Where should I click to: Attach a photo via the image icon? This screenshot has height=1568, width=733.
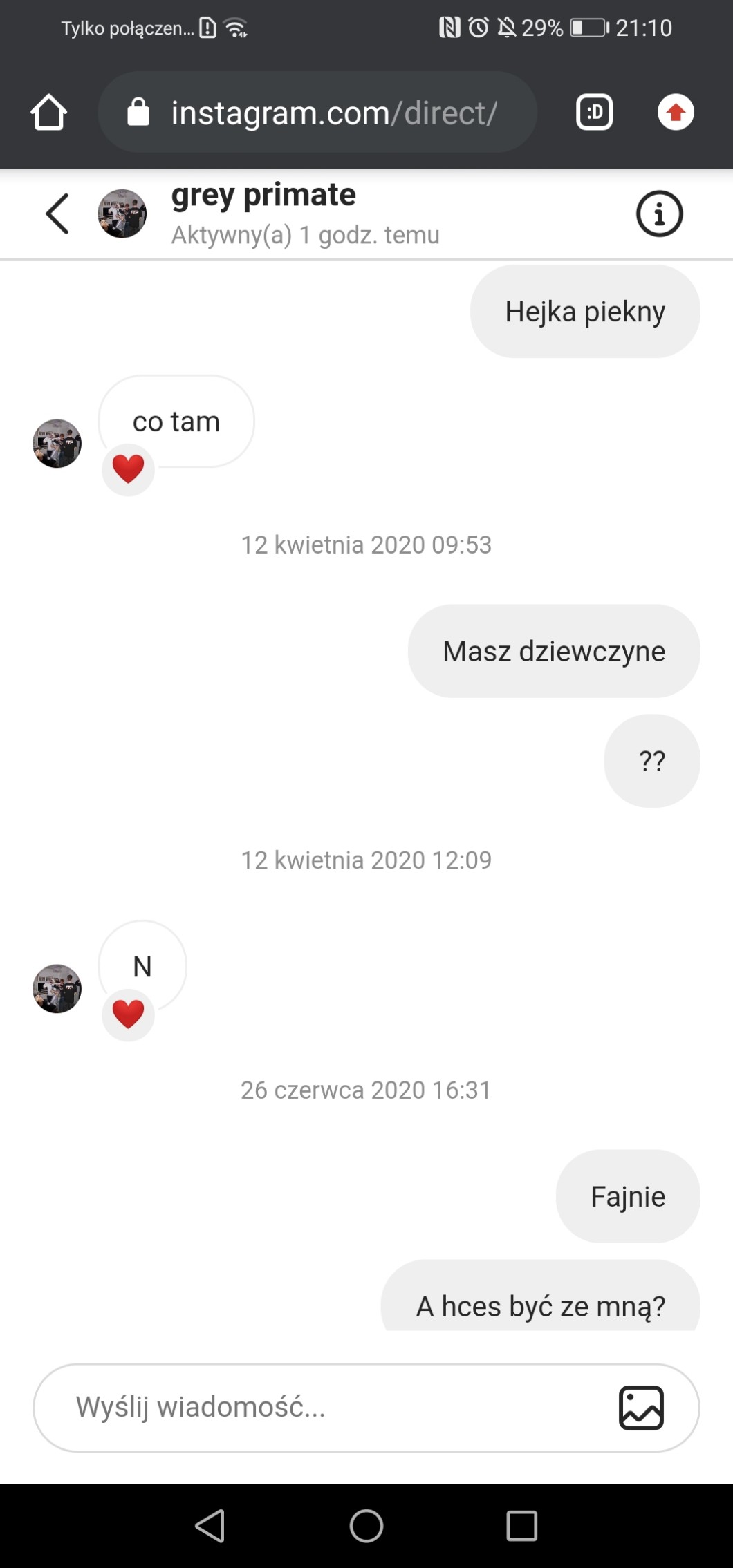tap(641, 1407)
